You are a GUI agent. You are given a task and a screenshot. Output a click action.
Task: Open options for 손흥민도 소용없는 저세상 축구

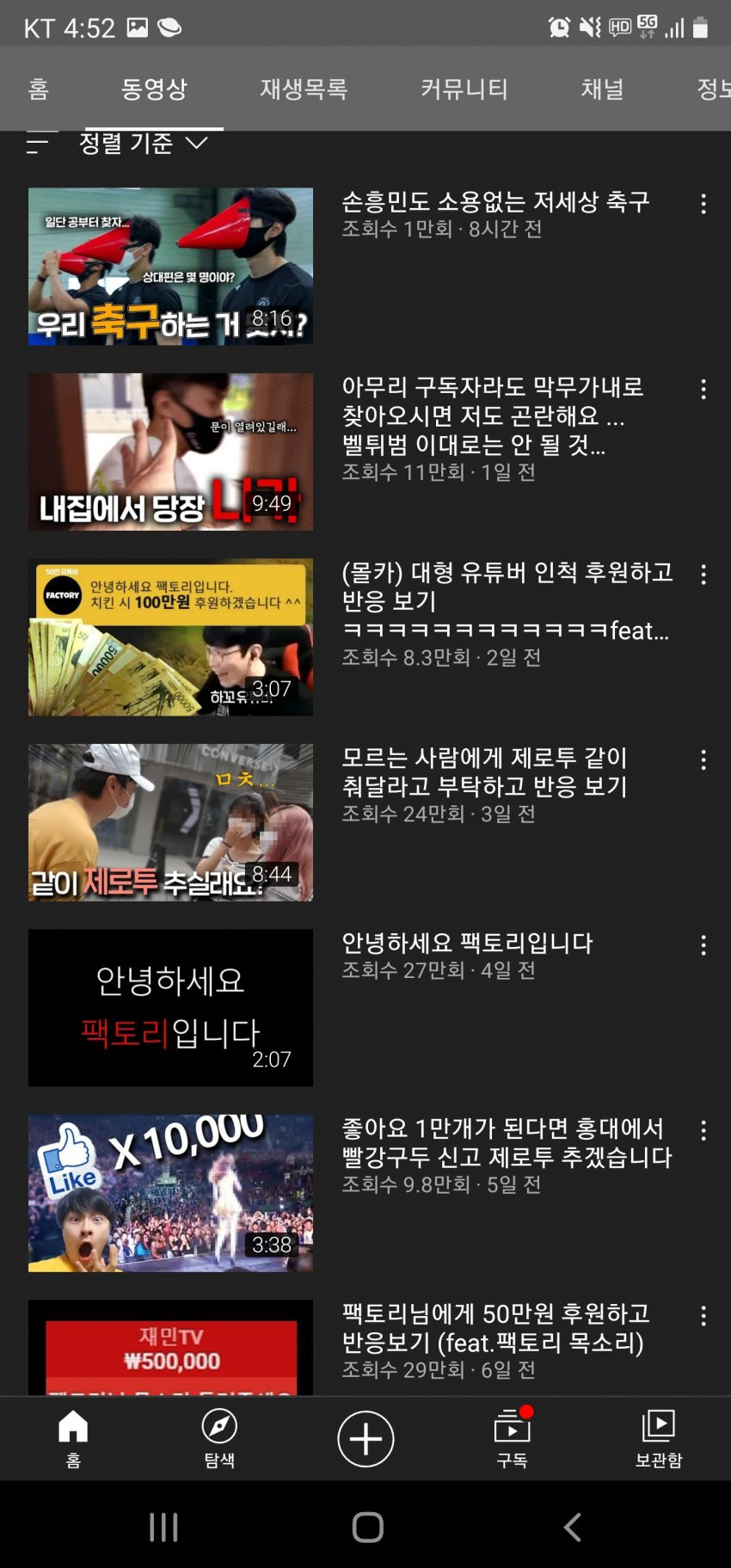(703, 204)
